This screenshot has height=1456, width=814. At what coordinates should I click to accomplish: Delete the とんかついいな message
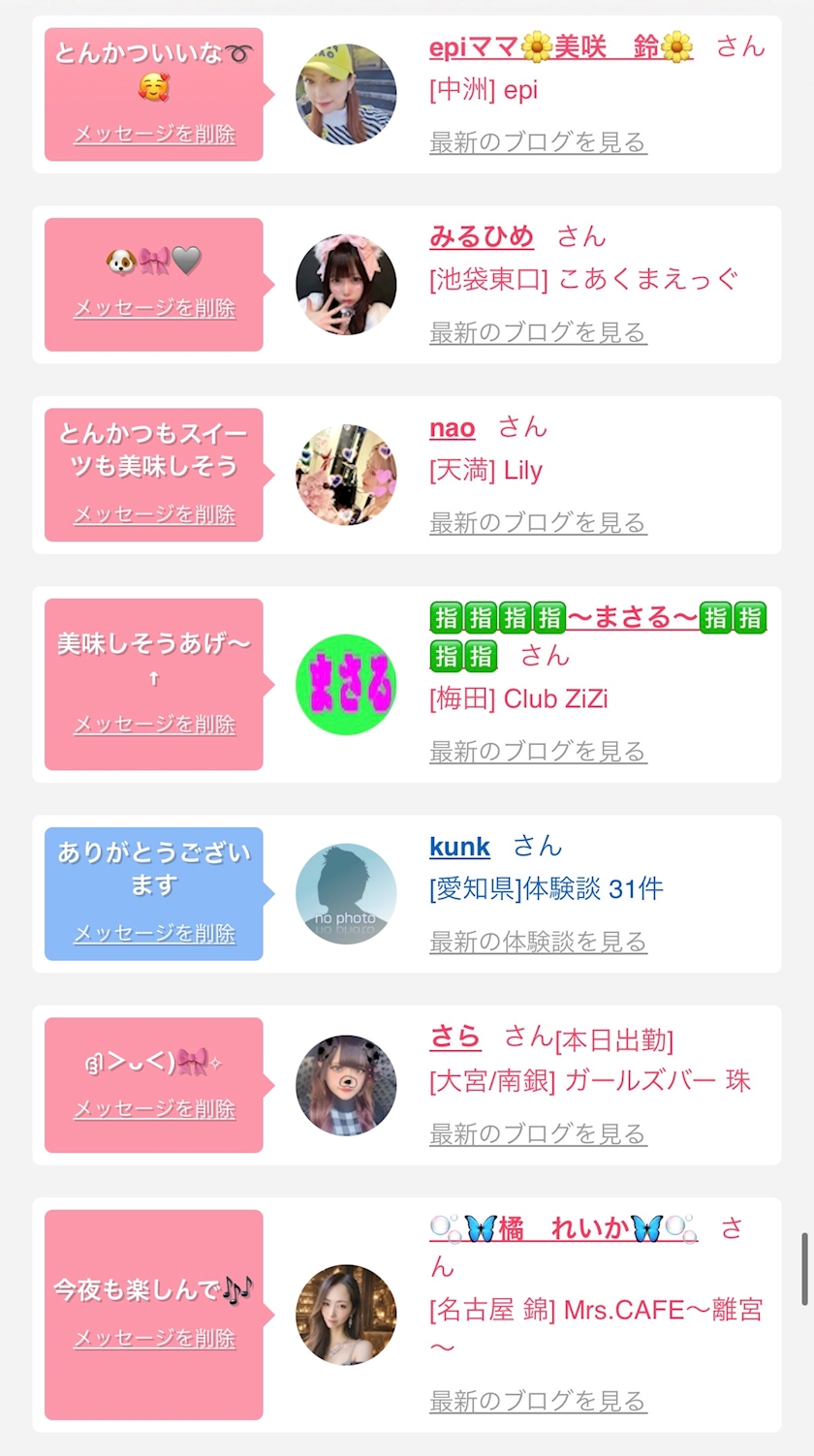[x=154, y=135]
